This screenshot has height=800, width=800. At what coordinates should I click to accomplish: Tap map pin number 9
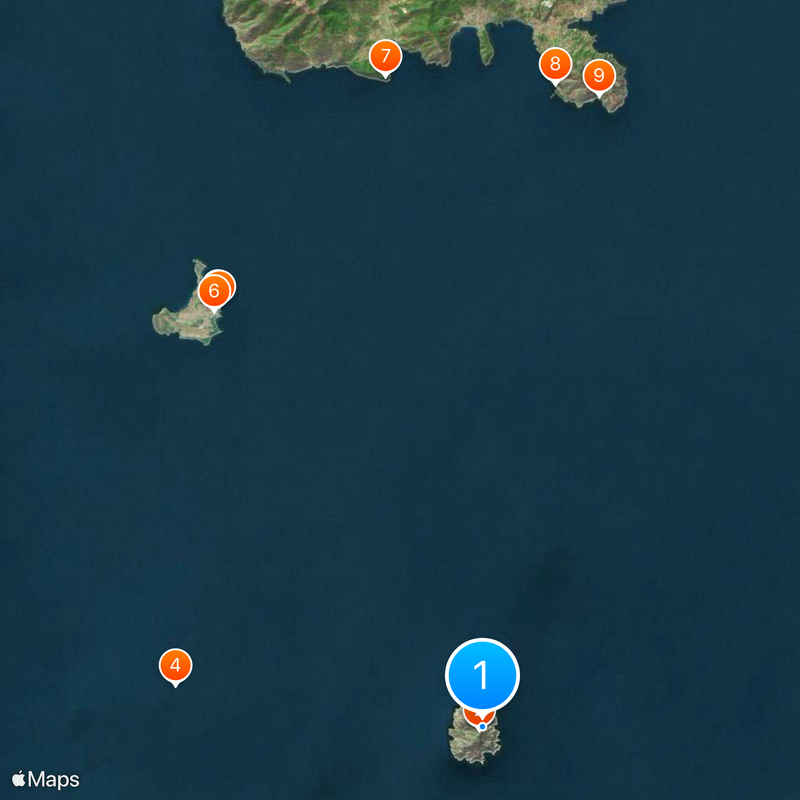[598, 75]
